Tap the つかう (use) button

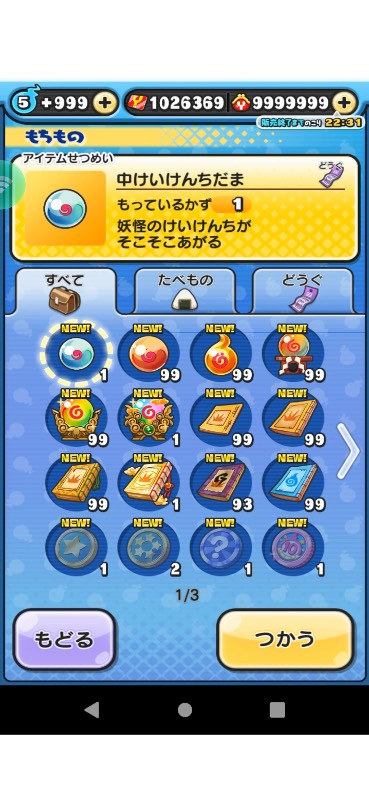point(285,640)
